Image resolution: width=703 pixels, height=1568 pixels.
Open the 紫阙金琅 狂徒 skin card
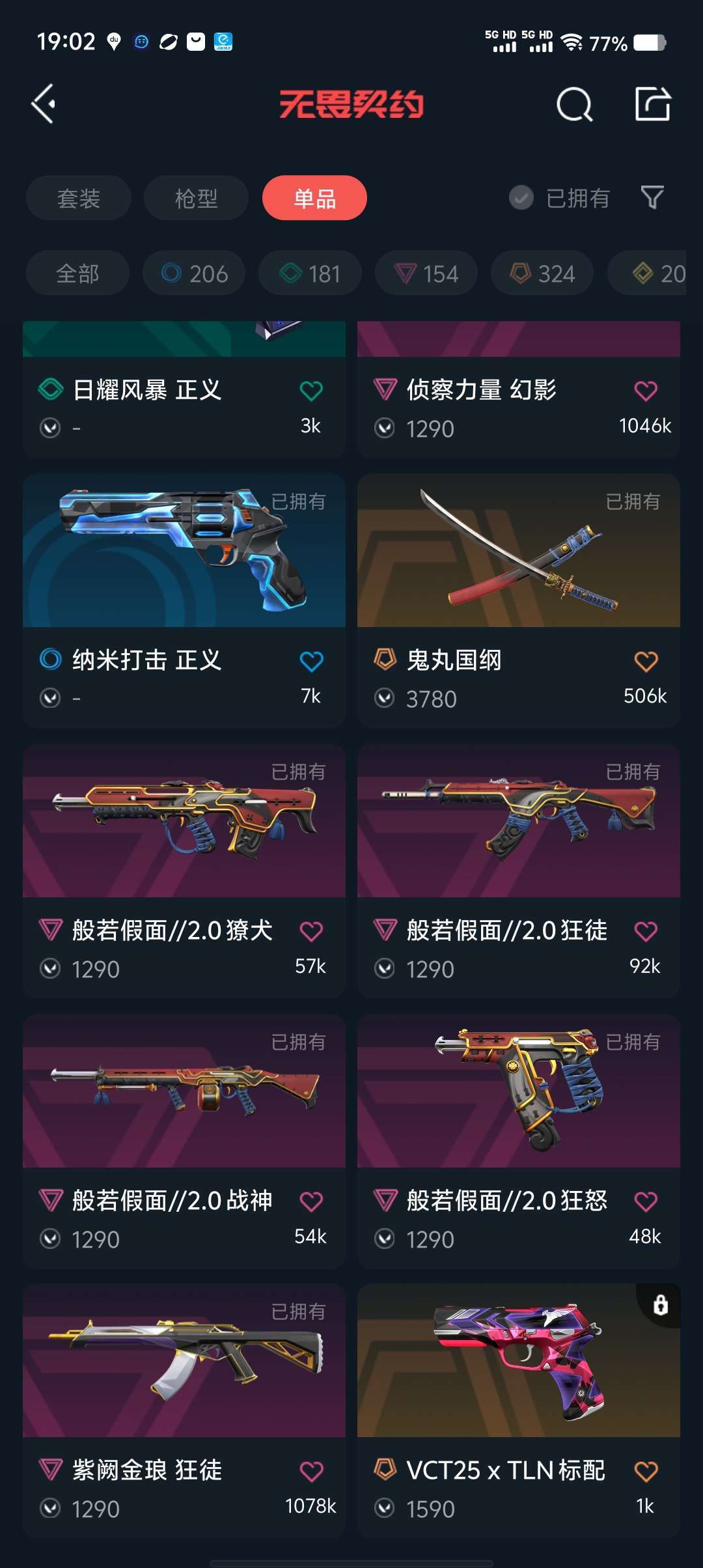[x=184, y=1411]
